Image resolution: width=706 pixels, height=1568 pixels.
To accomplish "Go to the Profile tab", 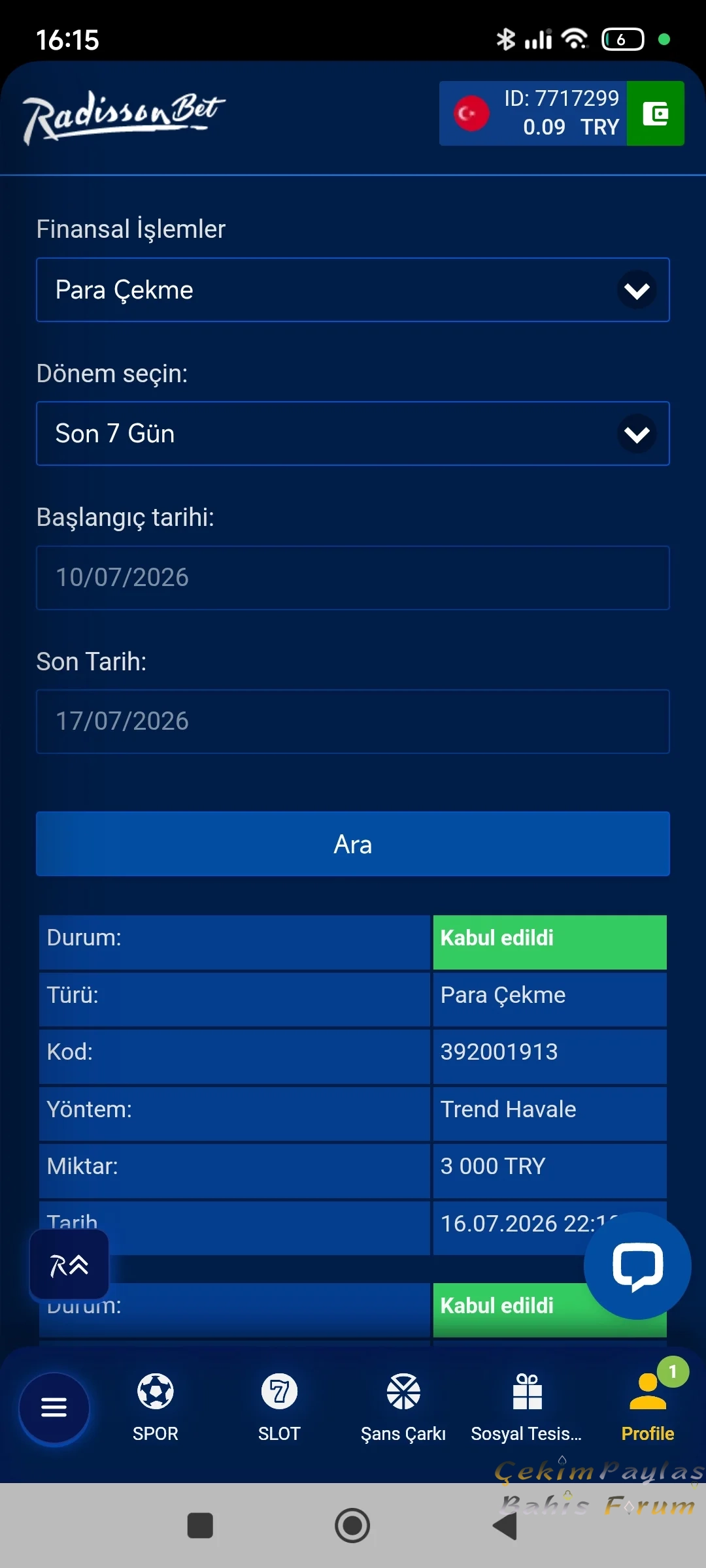I will pos(648,1408).
